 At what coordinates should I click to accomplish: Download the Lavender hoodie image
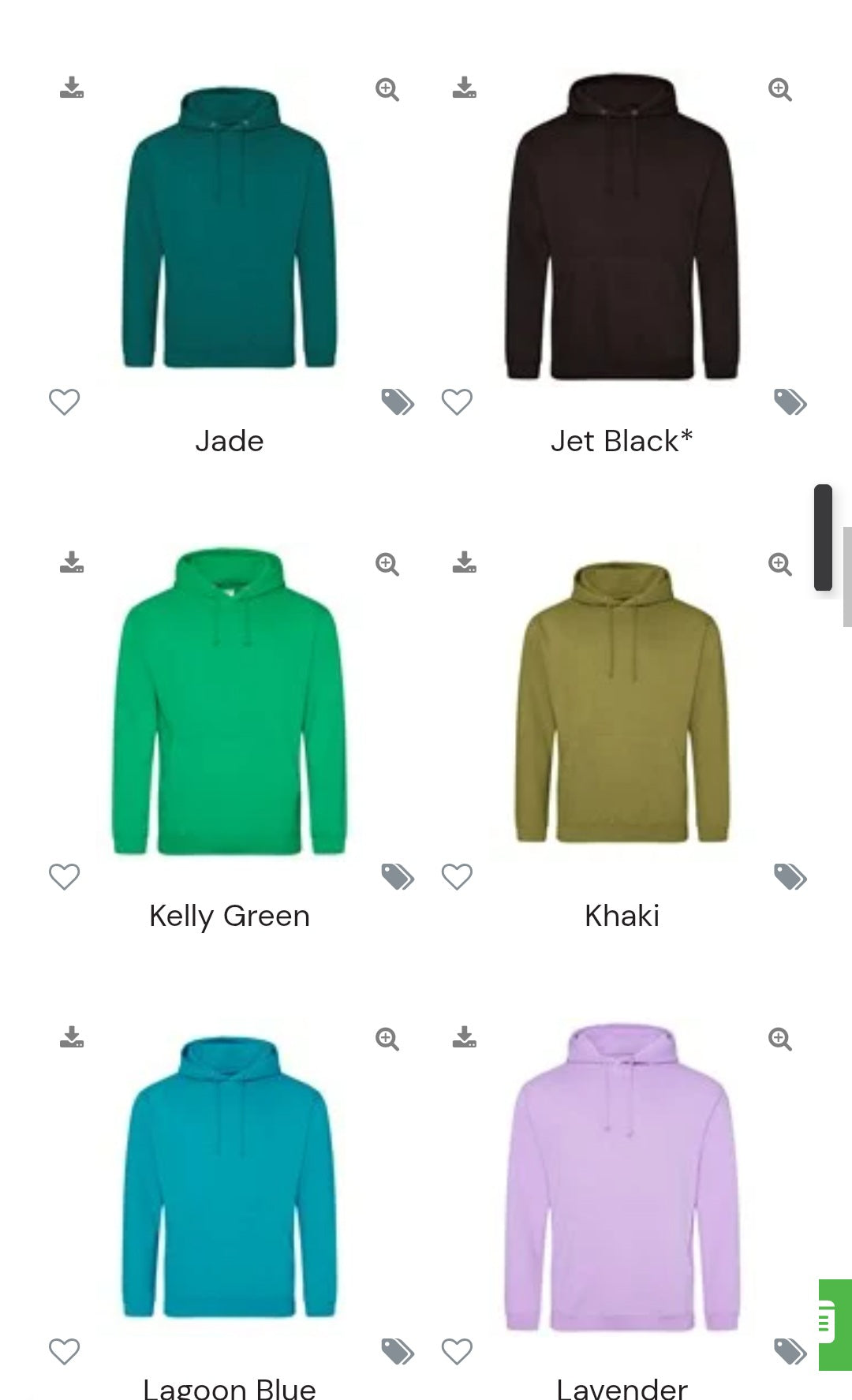point(465,1038)
